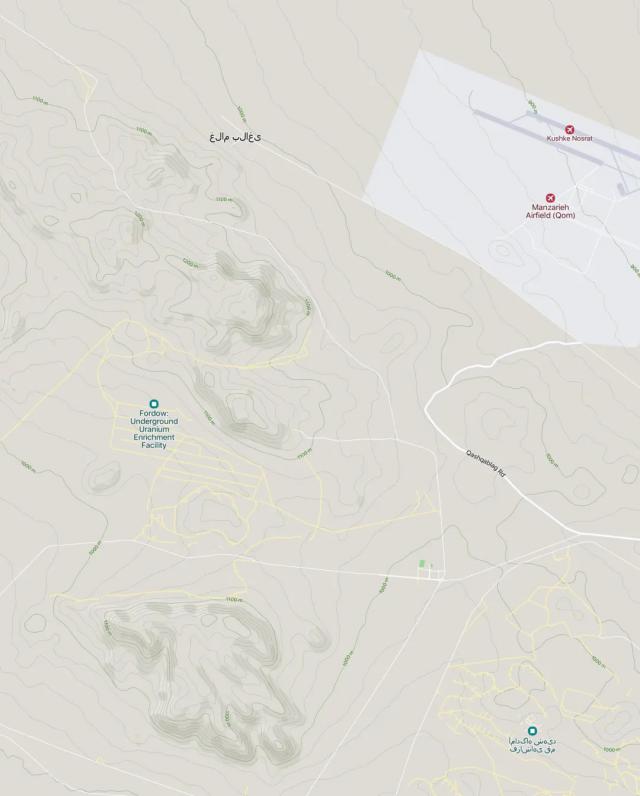Select the teal place marker near bottom Persian label
Screen dimensions: 640x796
[x=532, y=731]
